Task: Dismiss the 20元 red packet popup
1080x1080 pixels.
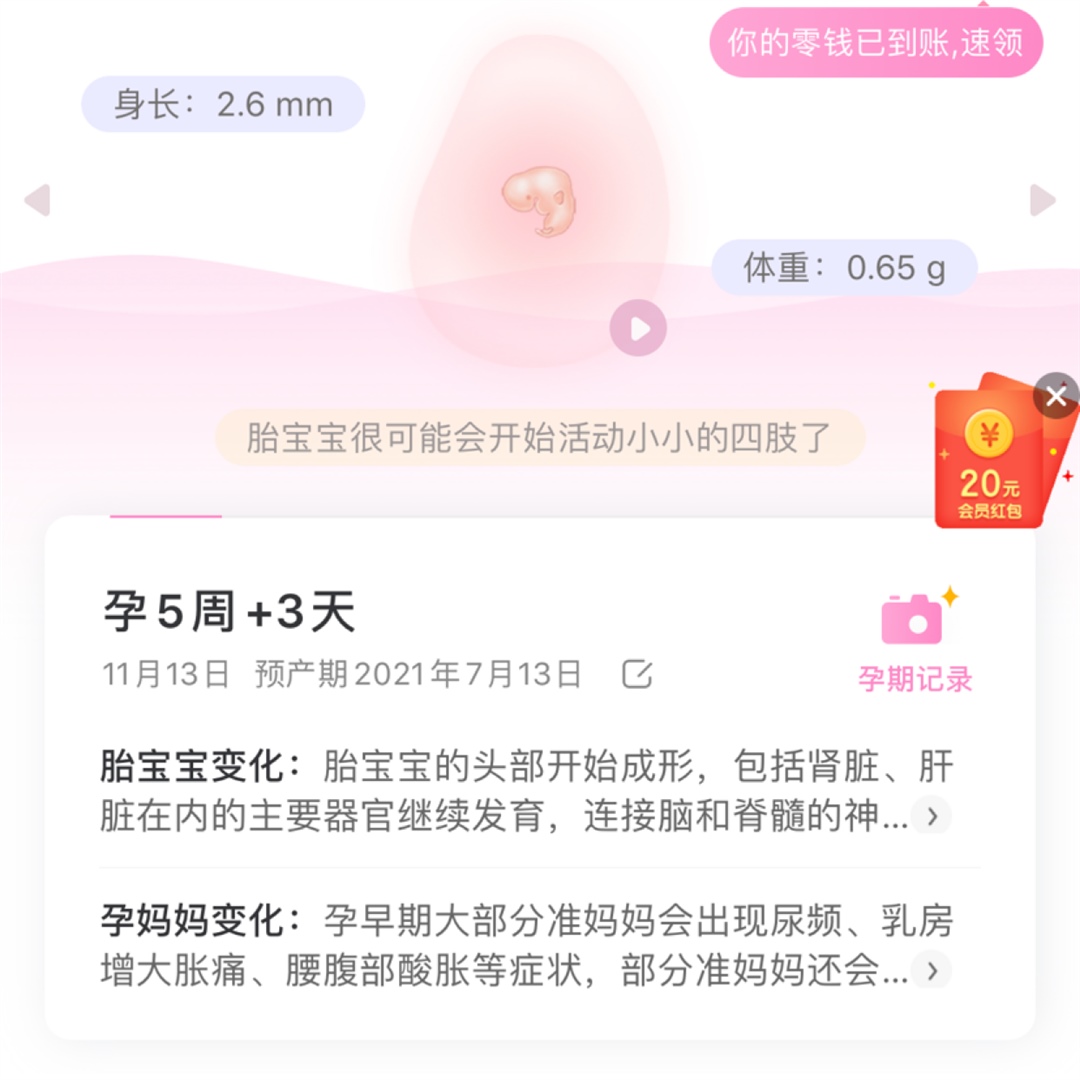Action: (1056, 396)
